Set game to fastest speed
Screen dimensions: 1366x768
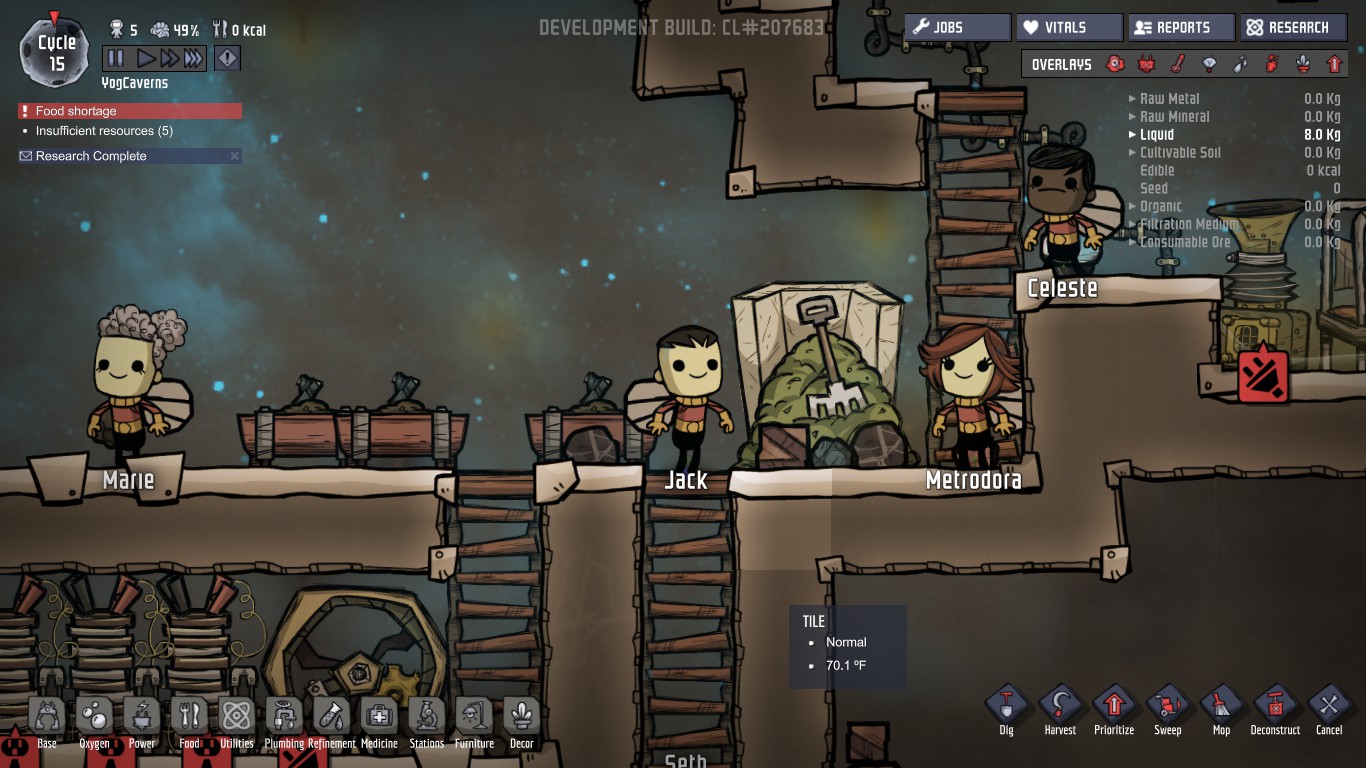click(x=193, y=59)
